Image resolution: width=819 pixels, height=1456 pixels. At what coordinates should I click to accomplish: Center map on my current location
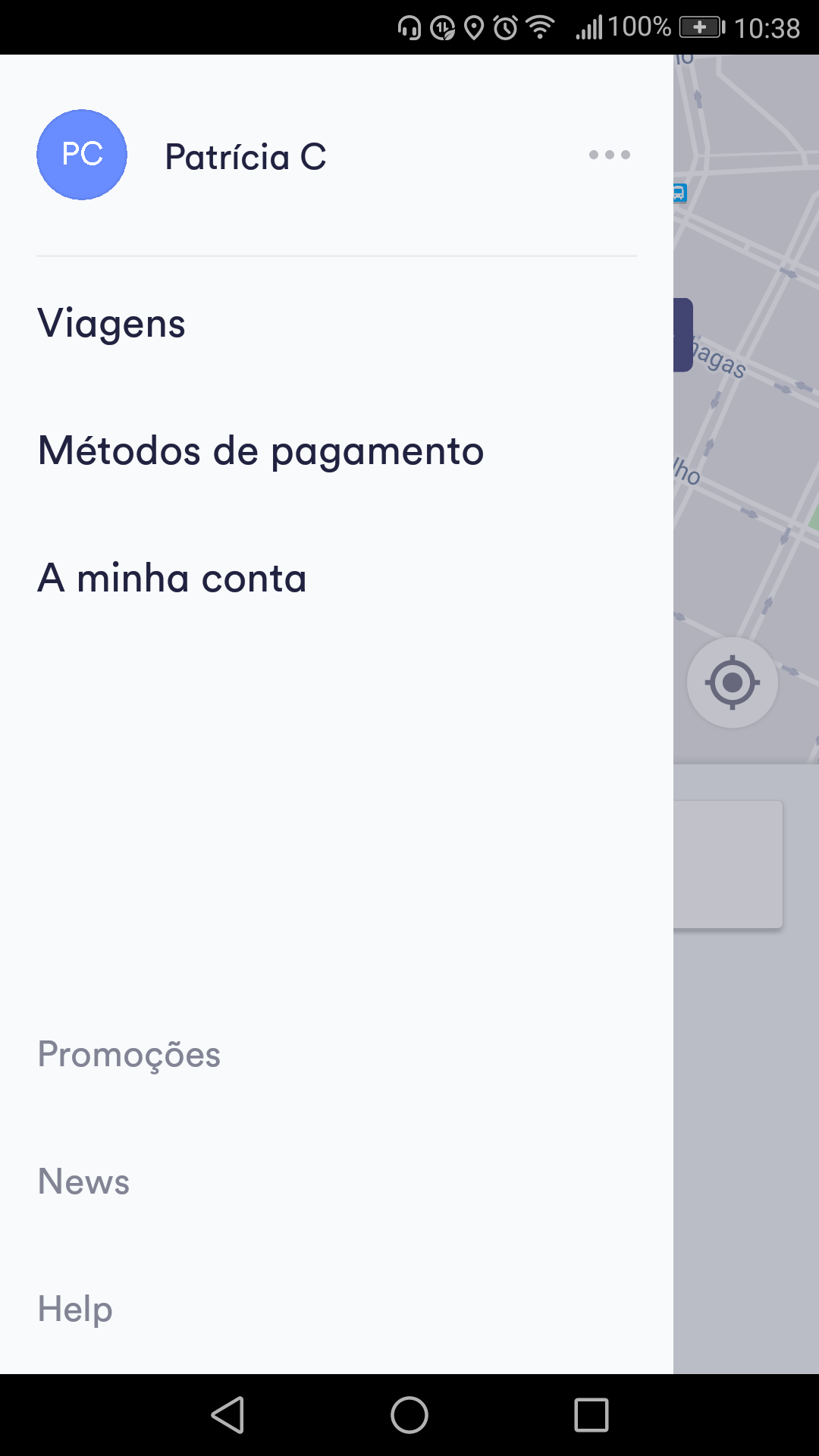click(732, 682)
